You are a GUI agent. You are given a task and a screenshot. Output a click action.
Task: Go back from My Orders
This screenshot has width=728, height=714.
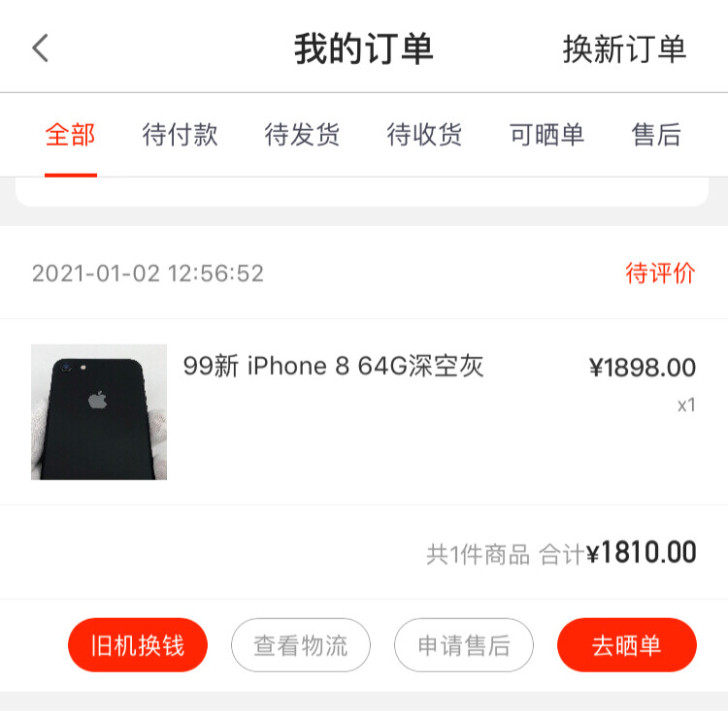pos(40,48)
